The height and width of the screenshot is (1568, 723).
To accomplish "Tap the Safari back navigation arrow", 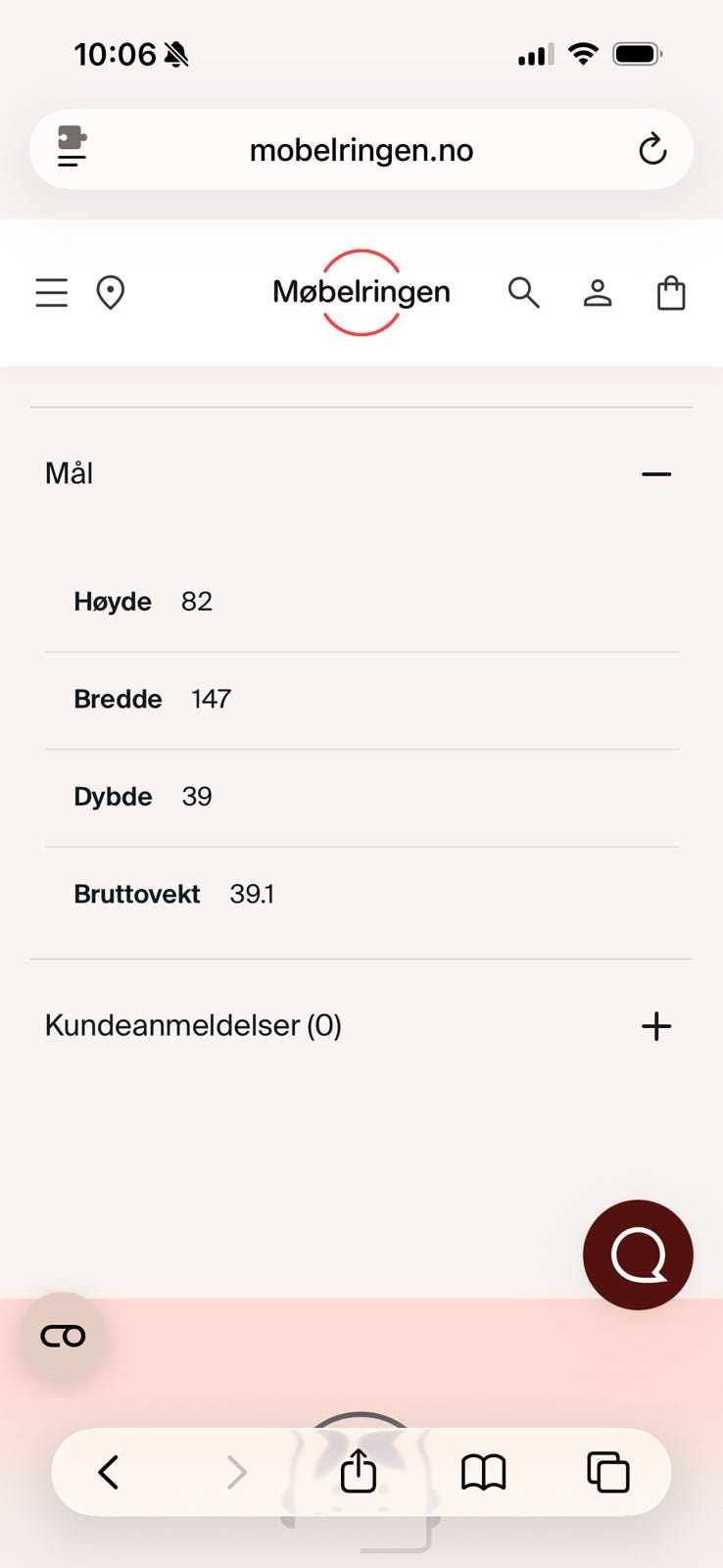I will pyautogui.click(x=109, y=1471).
